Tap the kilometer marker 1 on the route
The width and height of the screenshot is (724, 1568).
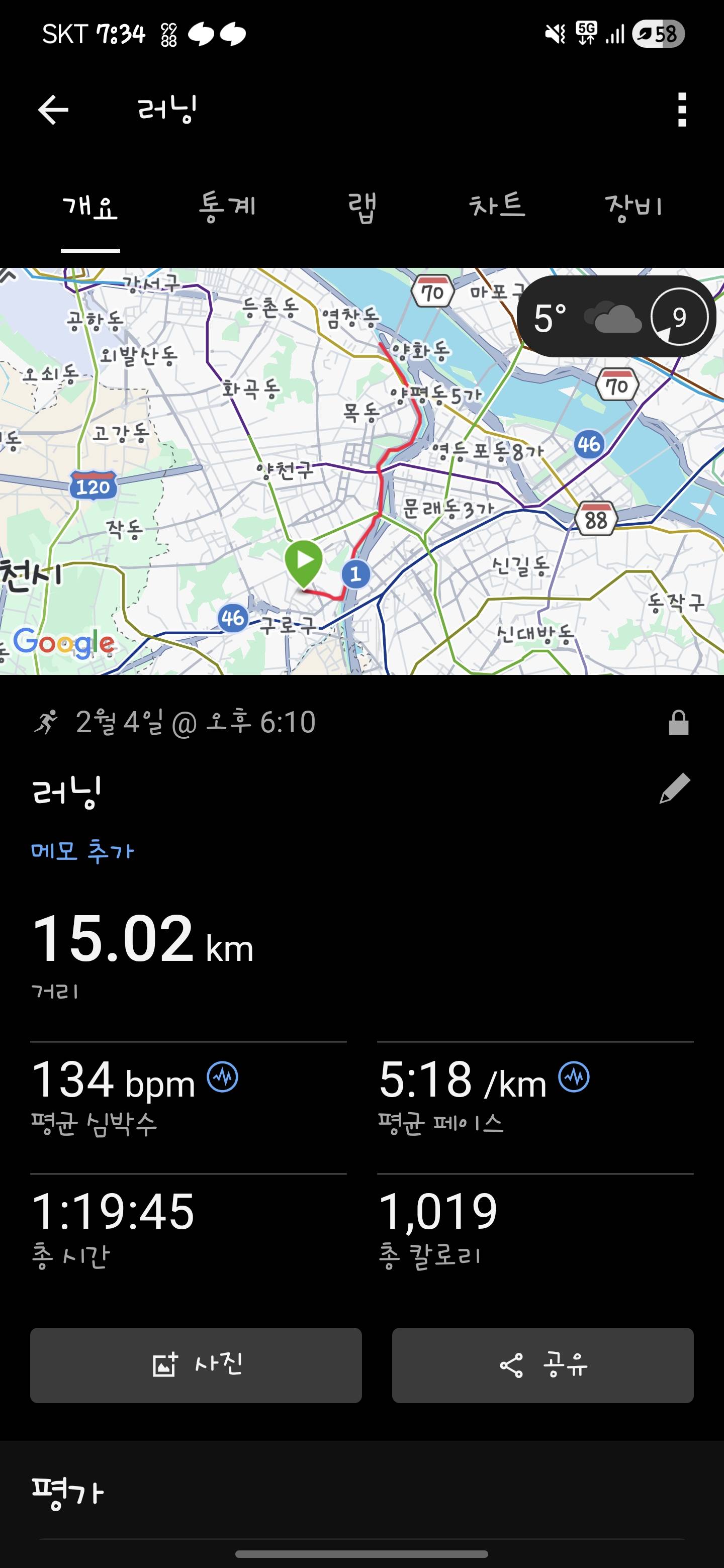(x=355, y=573)
